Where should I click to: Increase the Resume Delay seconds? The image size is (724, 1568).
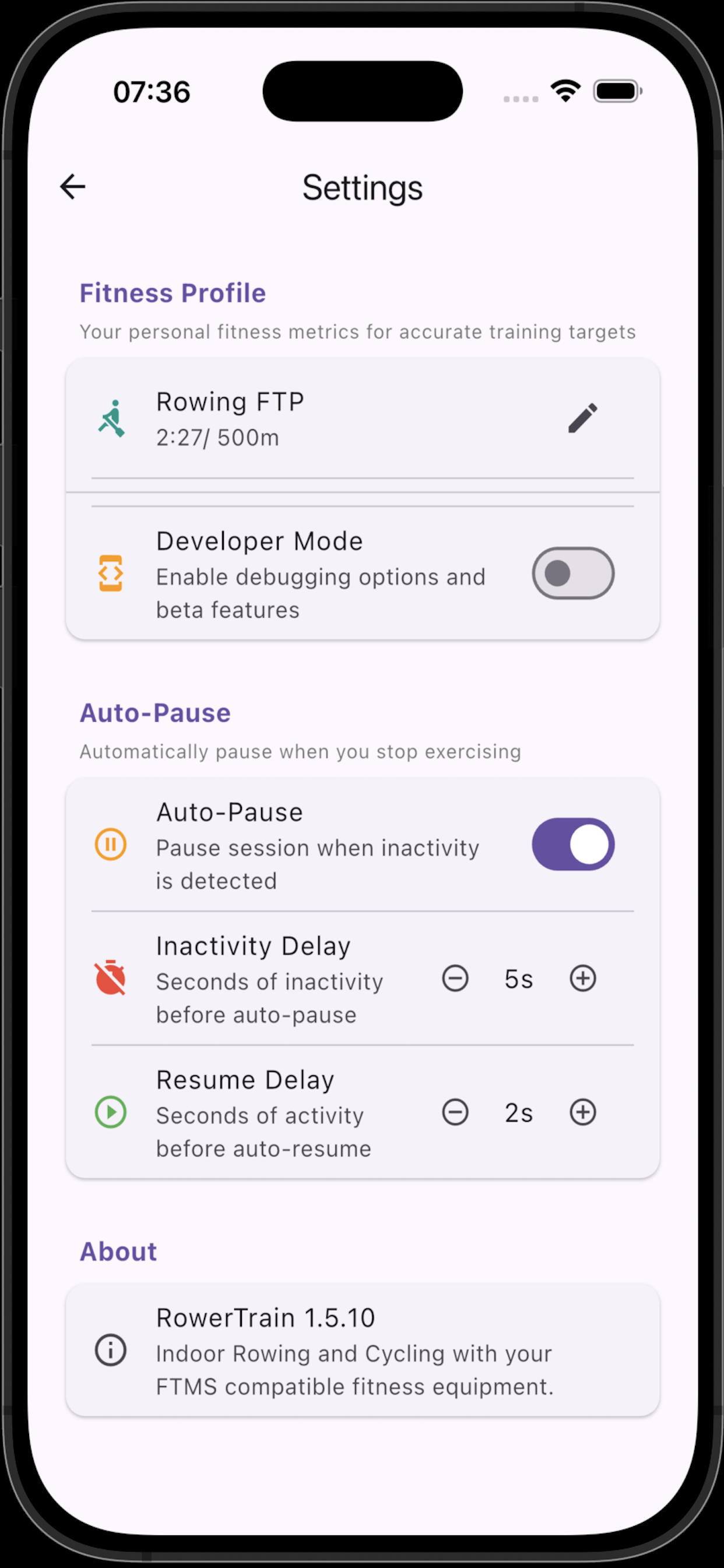(x=582, y=1112)
